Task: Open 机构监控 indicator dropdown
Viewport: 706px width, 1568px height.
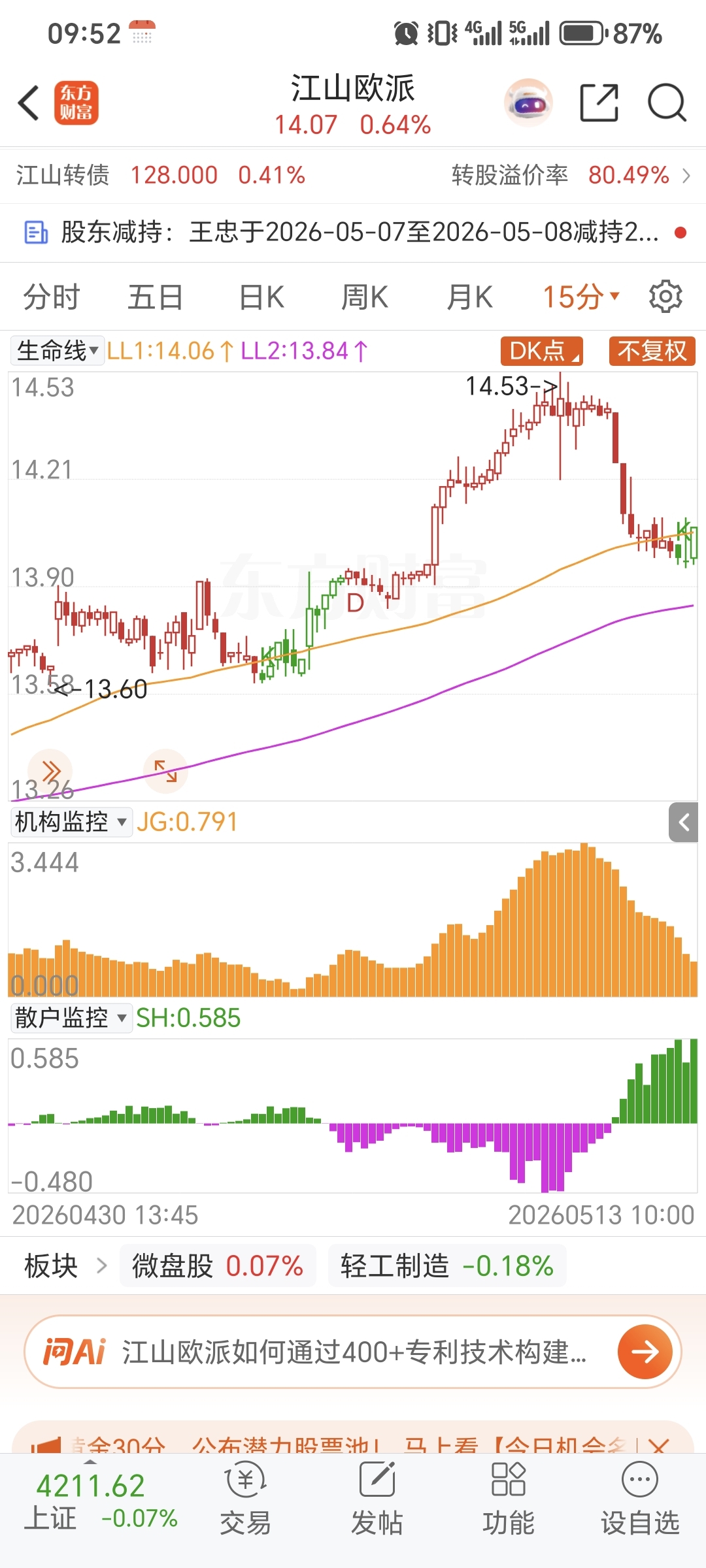Action: (x=71, y=821)
